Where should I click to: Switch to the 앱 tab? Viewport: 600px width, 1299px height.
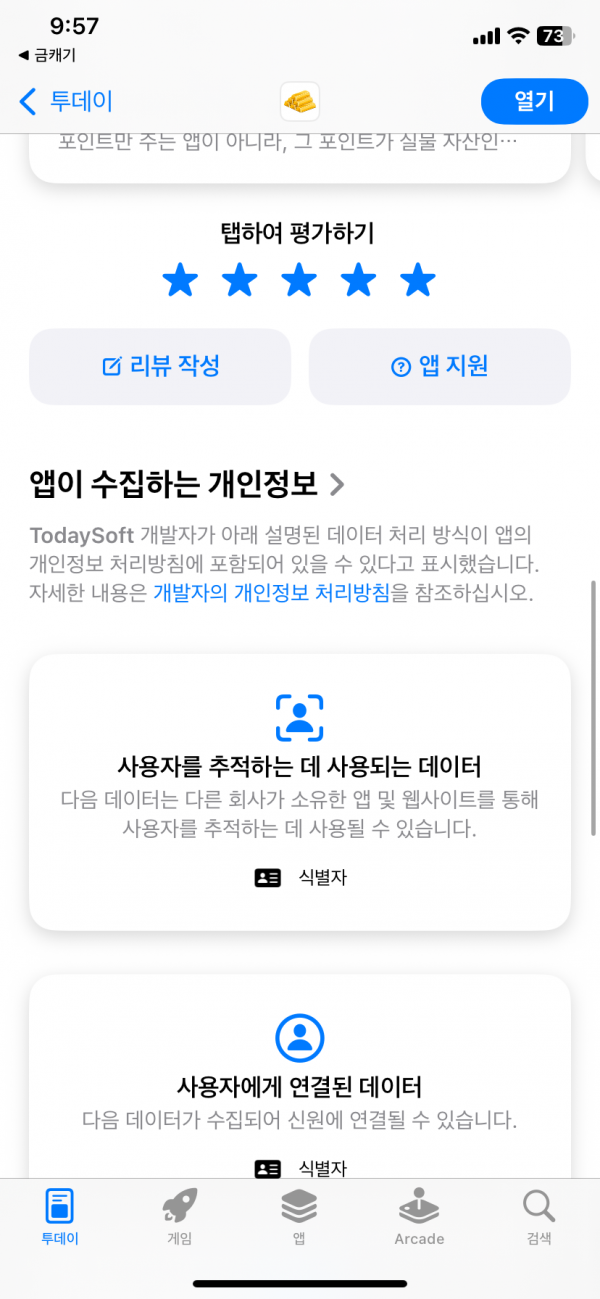pyautogui.click(x=299, y=1217)
